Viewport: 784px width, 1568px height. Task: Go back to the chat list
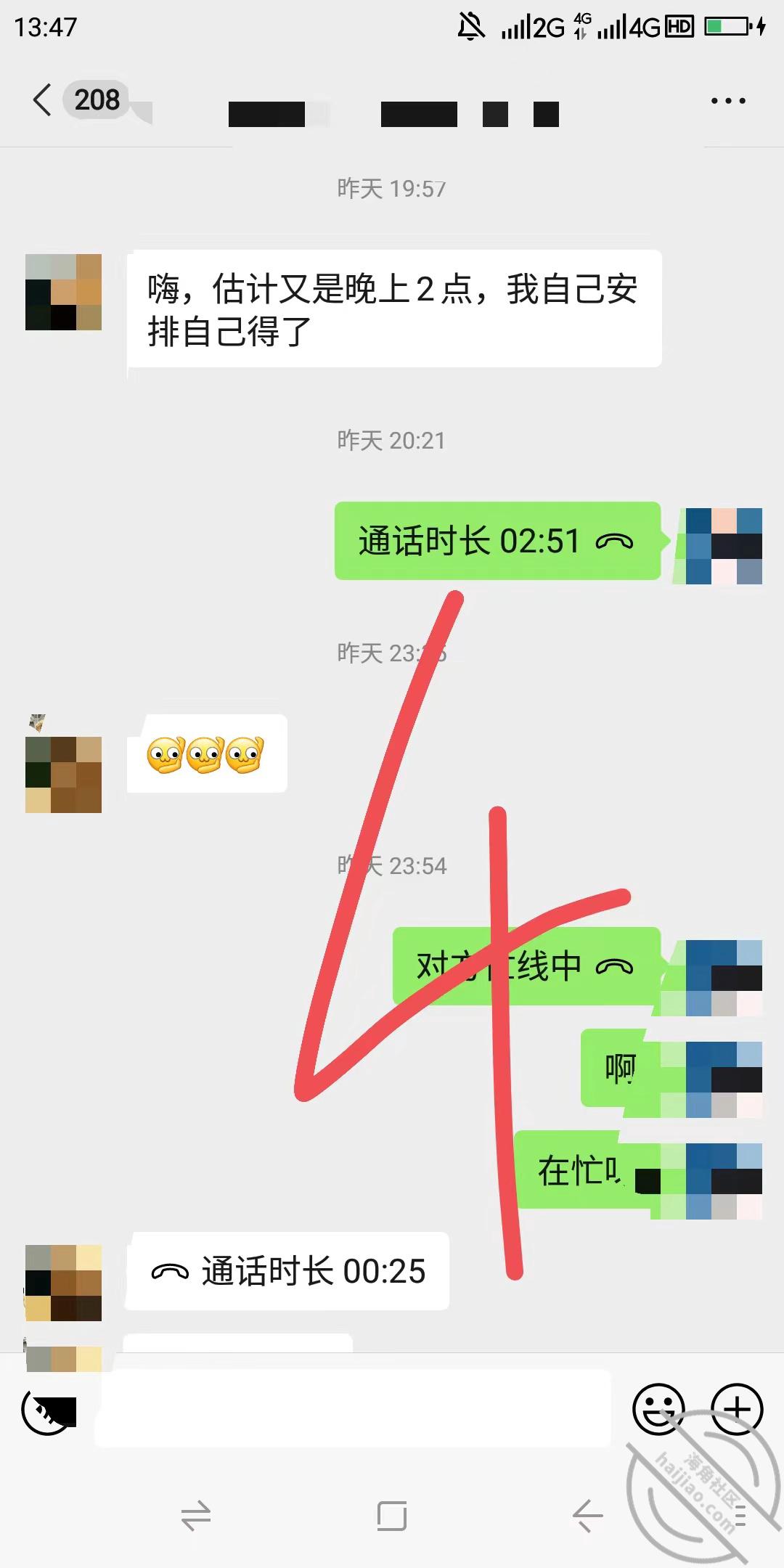43,99
